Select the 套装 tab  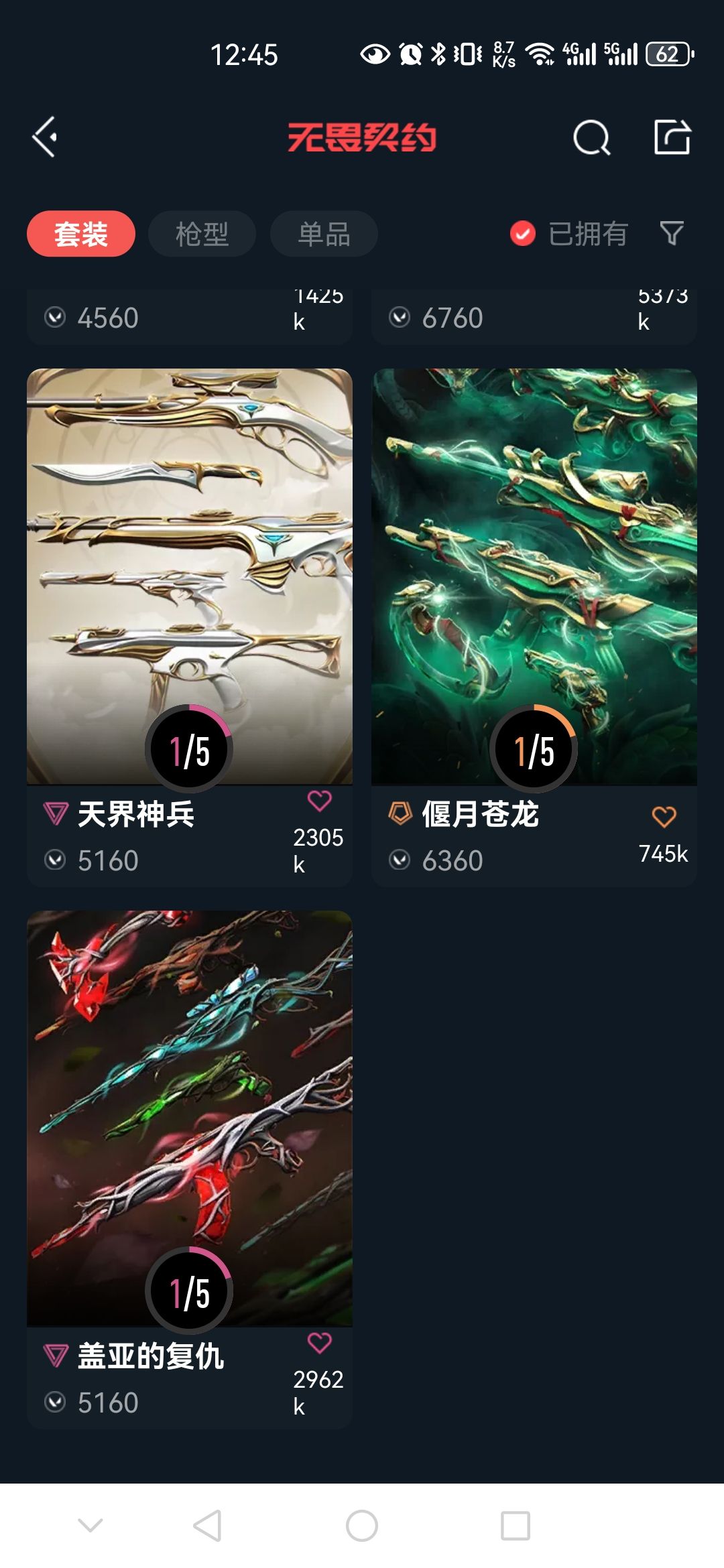tap(81, 234)
